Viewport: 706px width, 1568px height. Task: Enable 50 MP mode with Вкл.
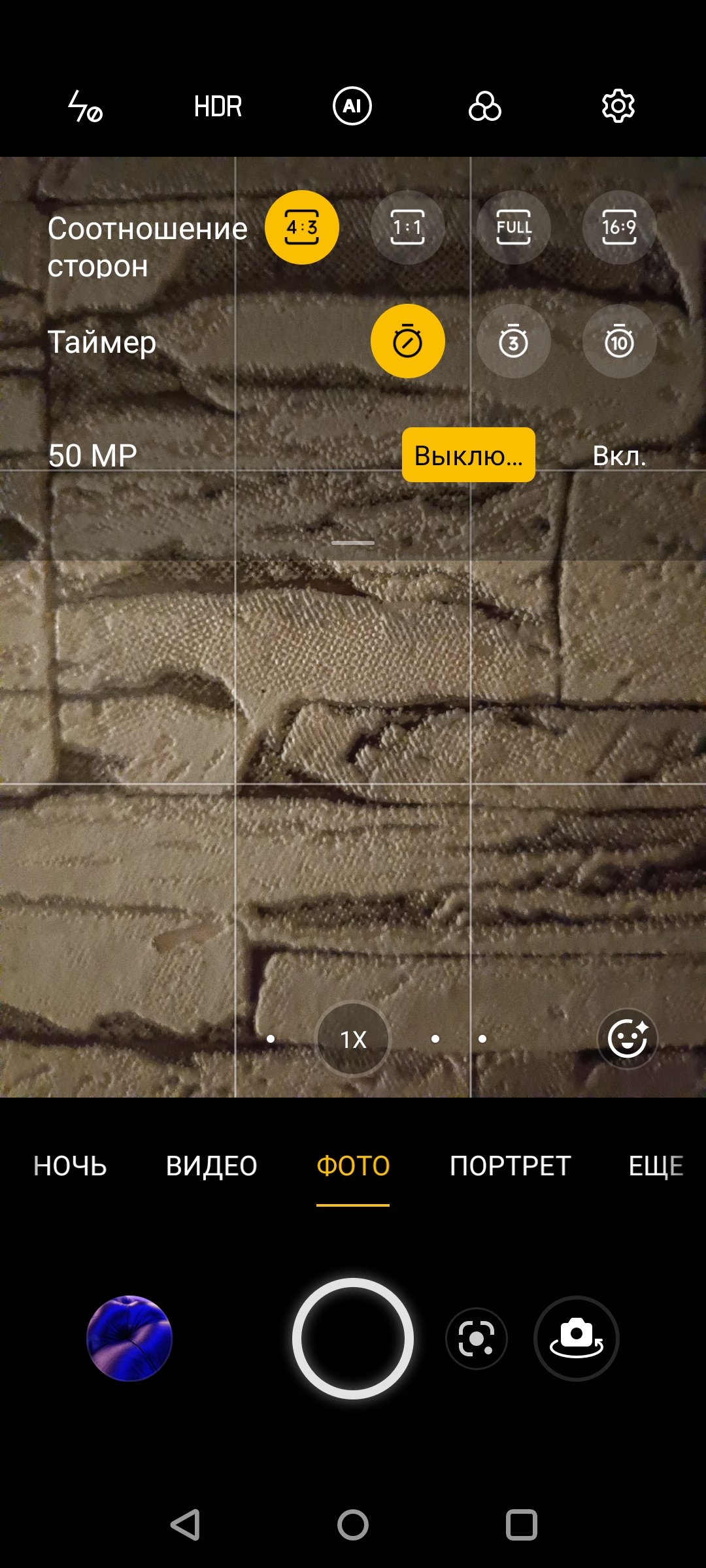(619, 455)
